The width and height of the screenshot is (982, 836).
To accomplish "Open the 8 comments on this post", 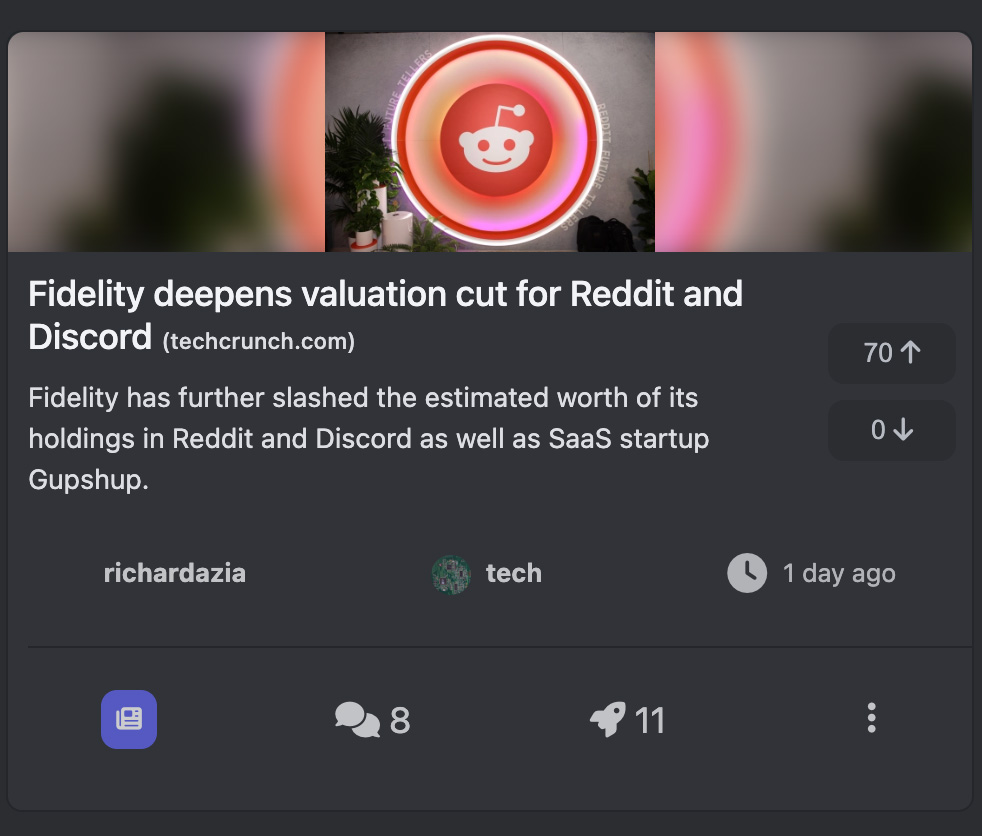I will pos(372,720).
